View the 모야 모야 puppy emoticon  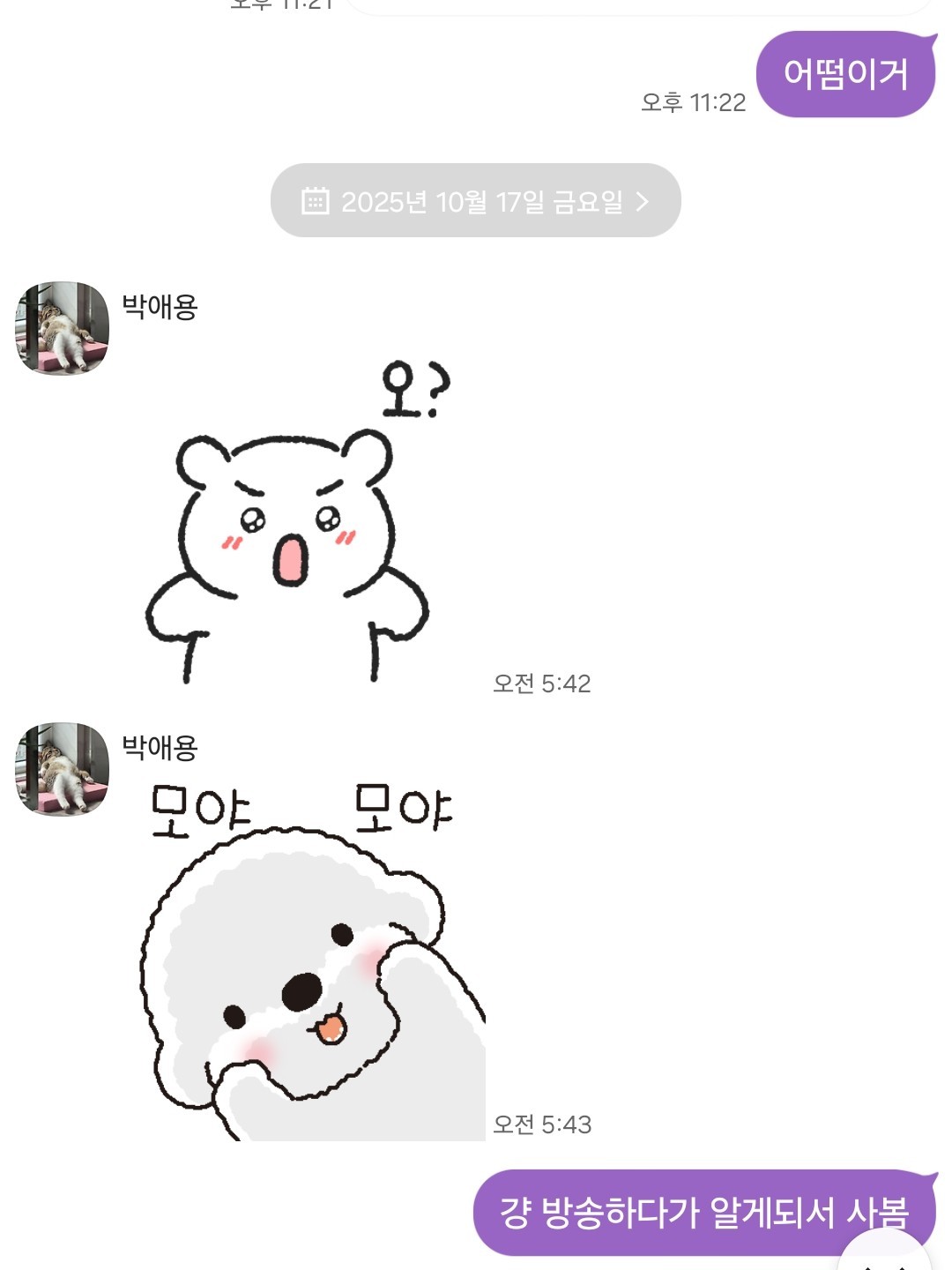pos(313,961)
